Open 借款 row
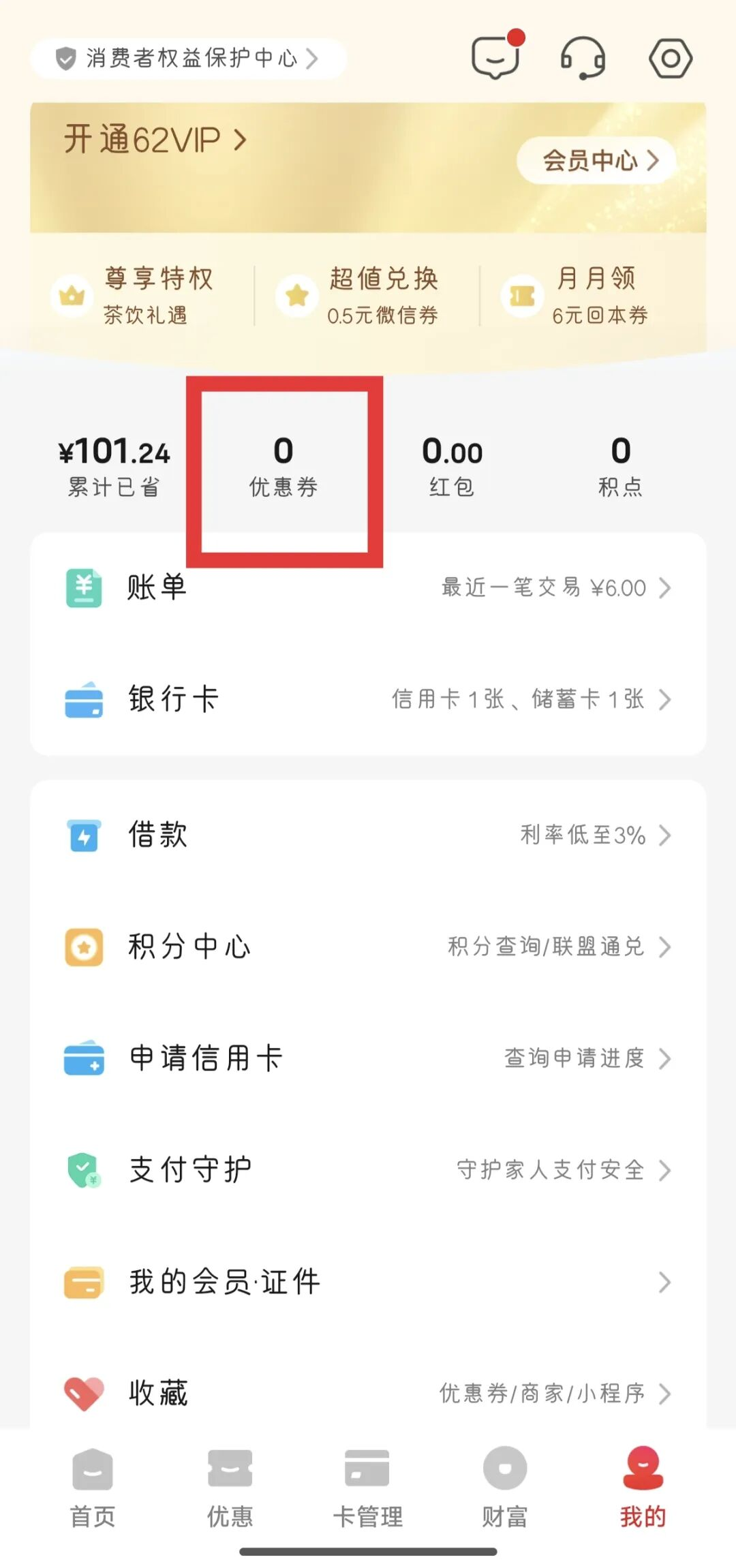The image size is (736, 1568). coord(368,835)
